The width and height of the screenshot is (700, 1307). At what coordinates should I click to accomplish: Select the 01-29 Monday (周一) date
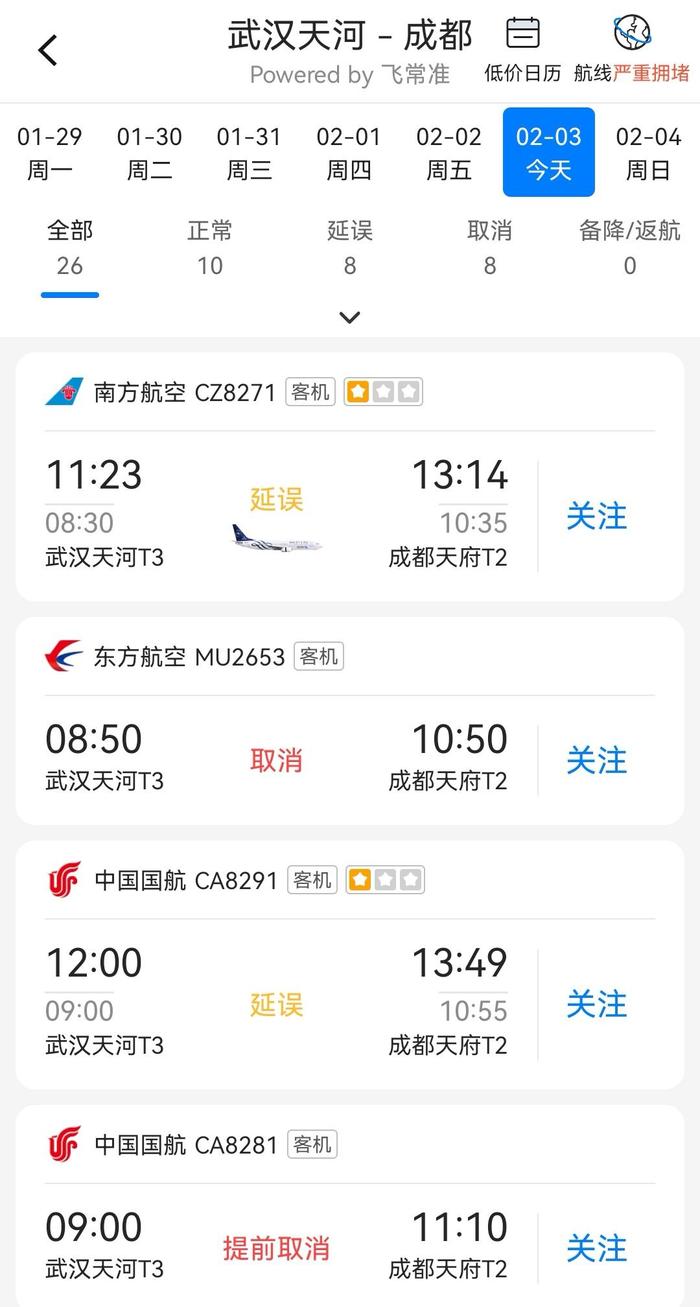pos(49,153)
